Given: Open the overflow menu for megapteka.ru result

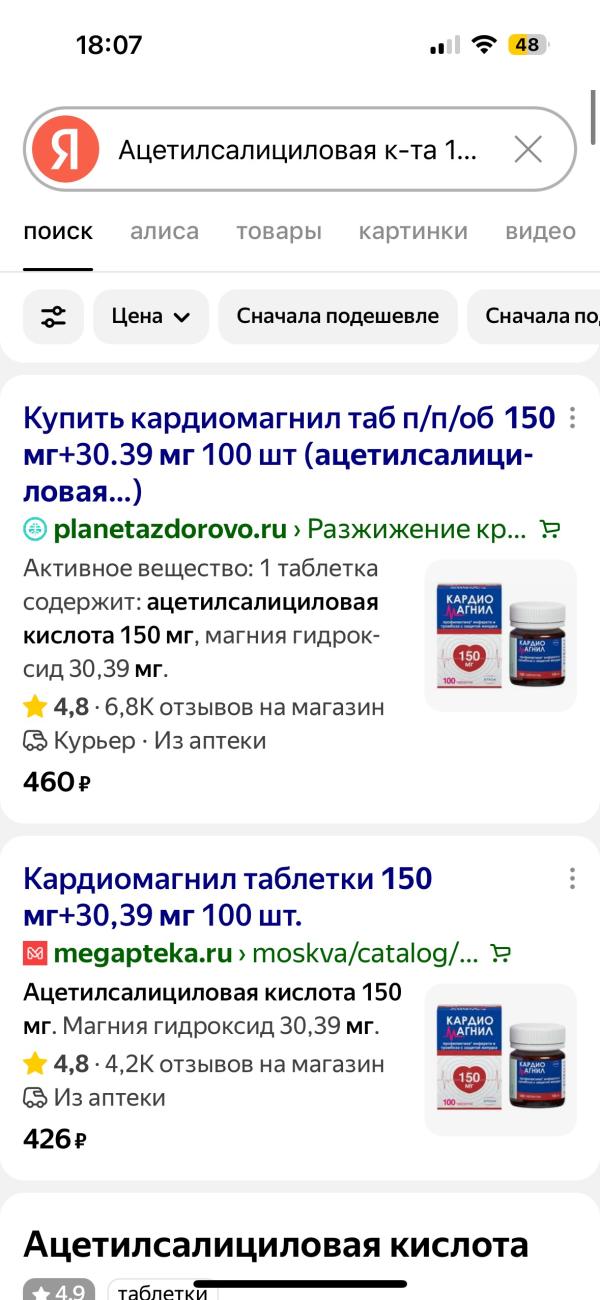Looking at the screenshot, I should point(572,879).
